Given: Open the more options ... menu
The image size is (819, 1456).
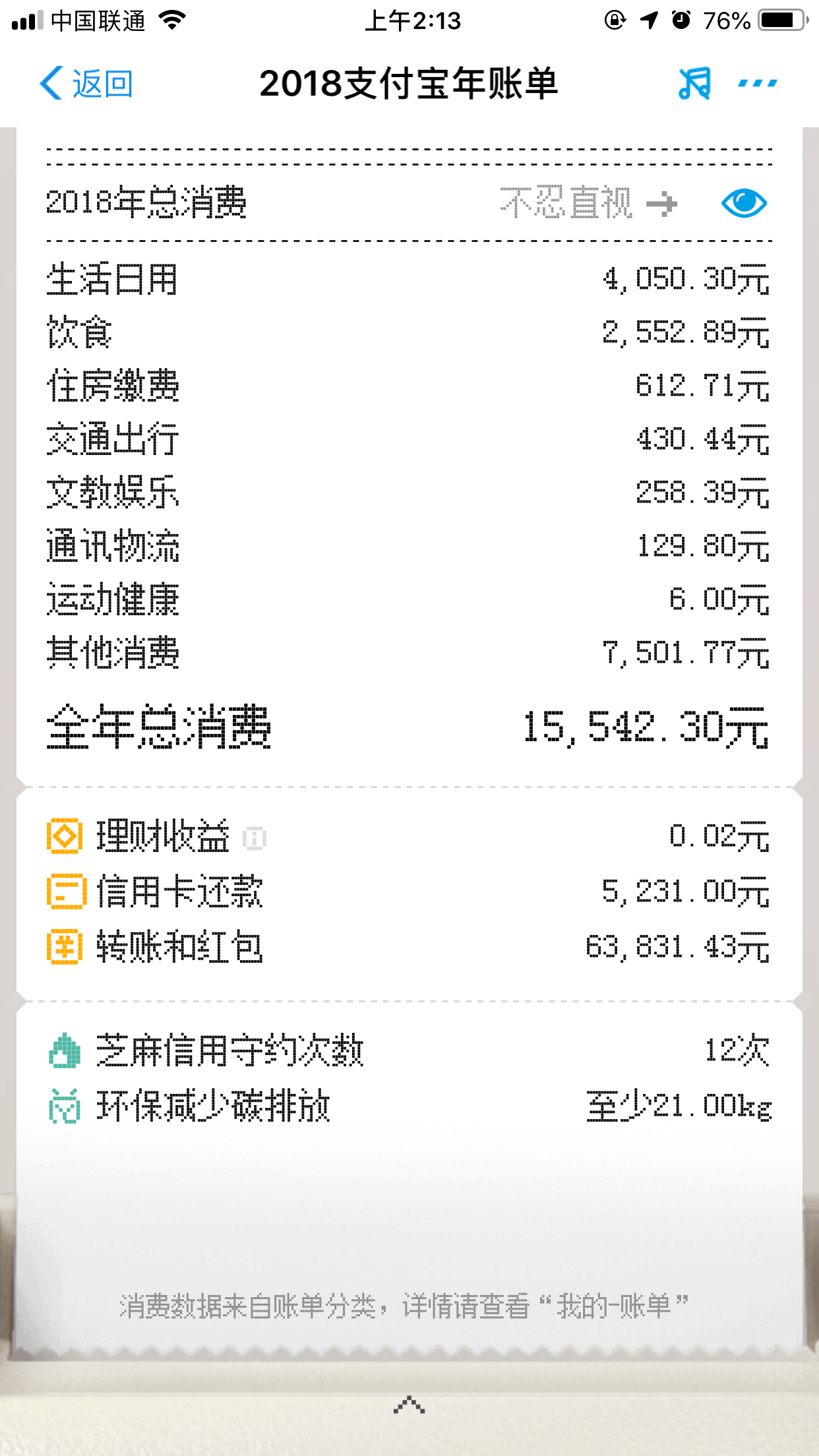Looking at the screenshot, I should pos(758,84).
